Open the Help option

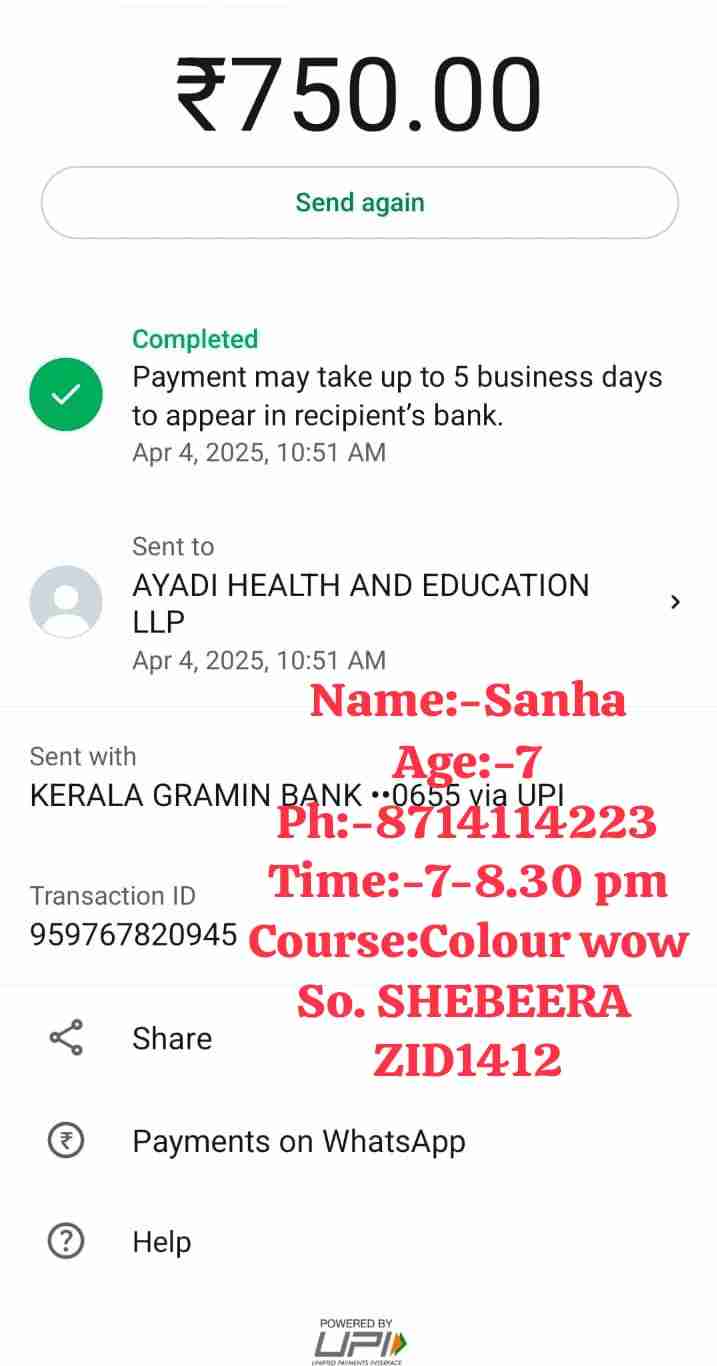pos(161,1242)
